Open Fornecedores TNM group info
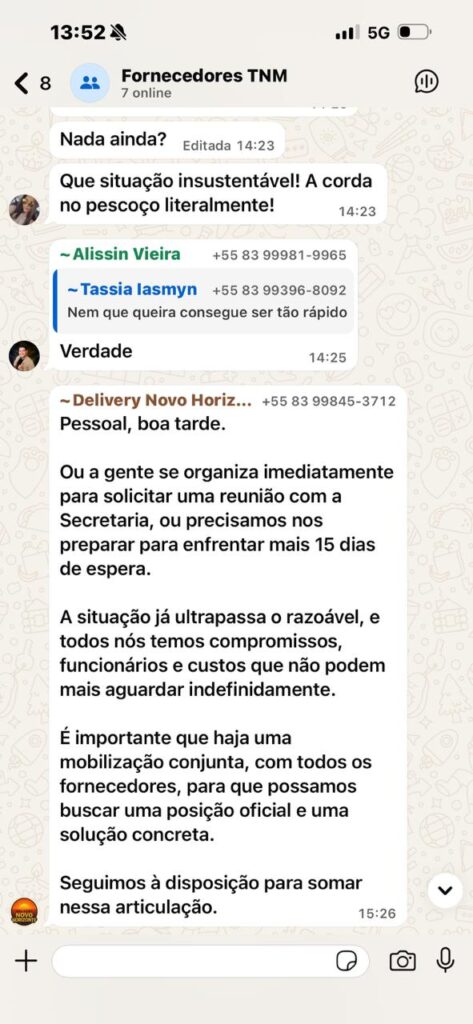Viewport: 473px width, 1024px height. pyautogui.click(x=204, y=83)
